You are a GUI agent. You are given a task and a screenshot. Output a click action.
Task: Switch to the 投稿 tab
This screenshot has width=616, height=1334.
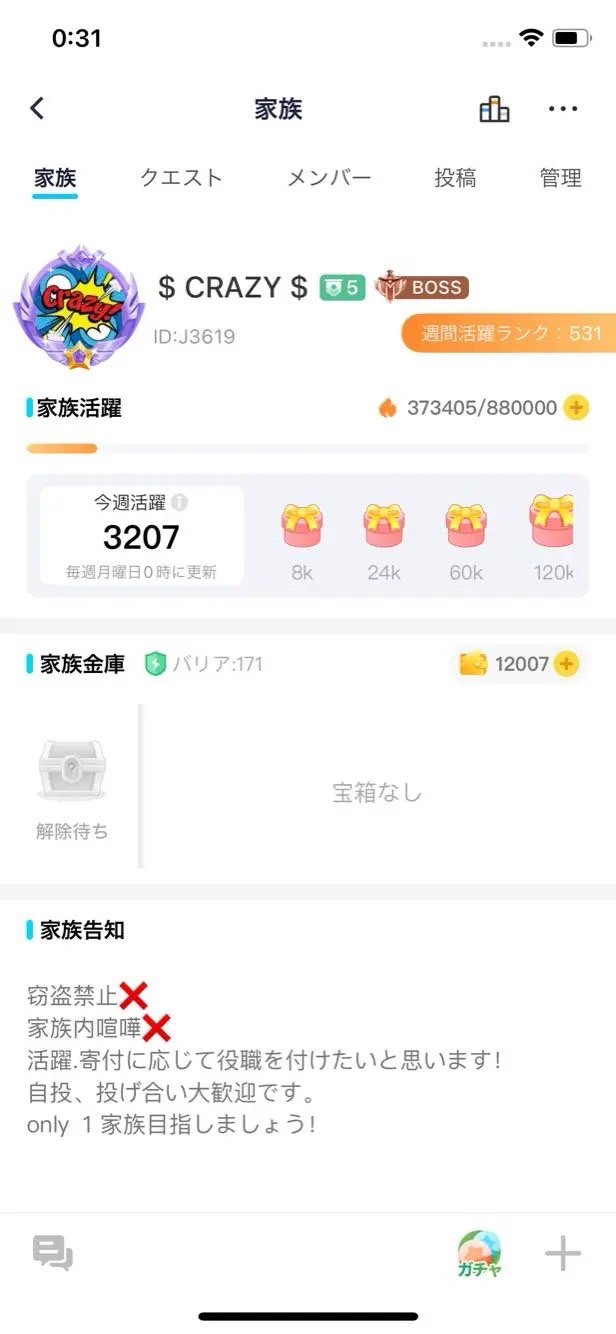pyautogui.click(x=455, y=178)
